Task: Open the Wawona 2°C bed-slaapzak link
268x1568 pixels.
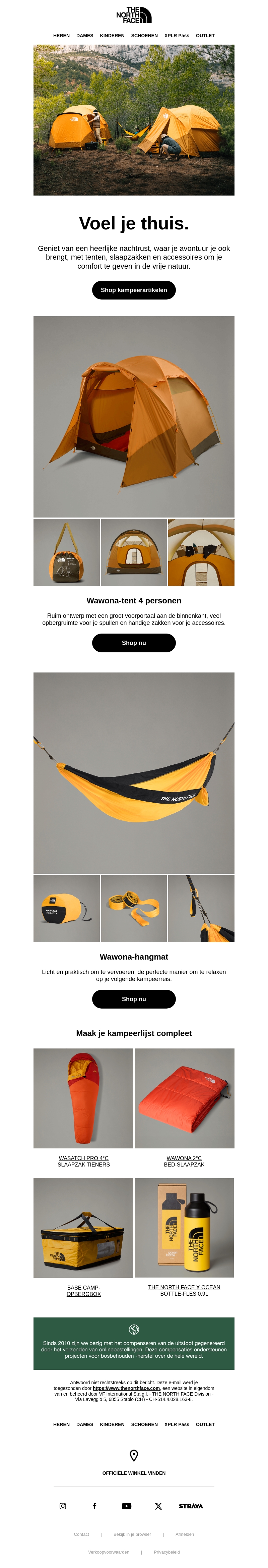Action: pos(184,1161)
